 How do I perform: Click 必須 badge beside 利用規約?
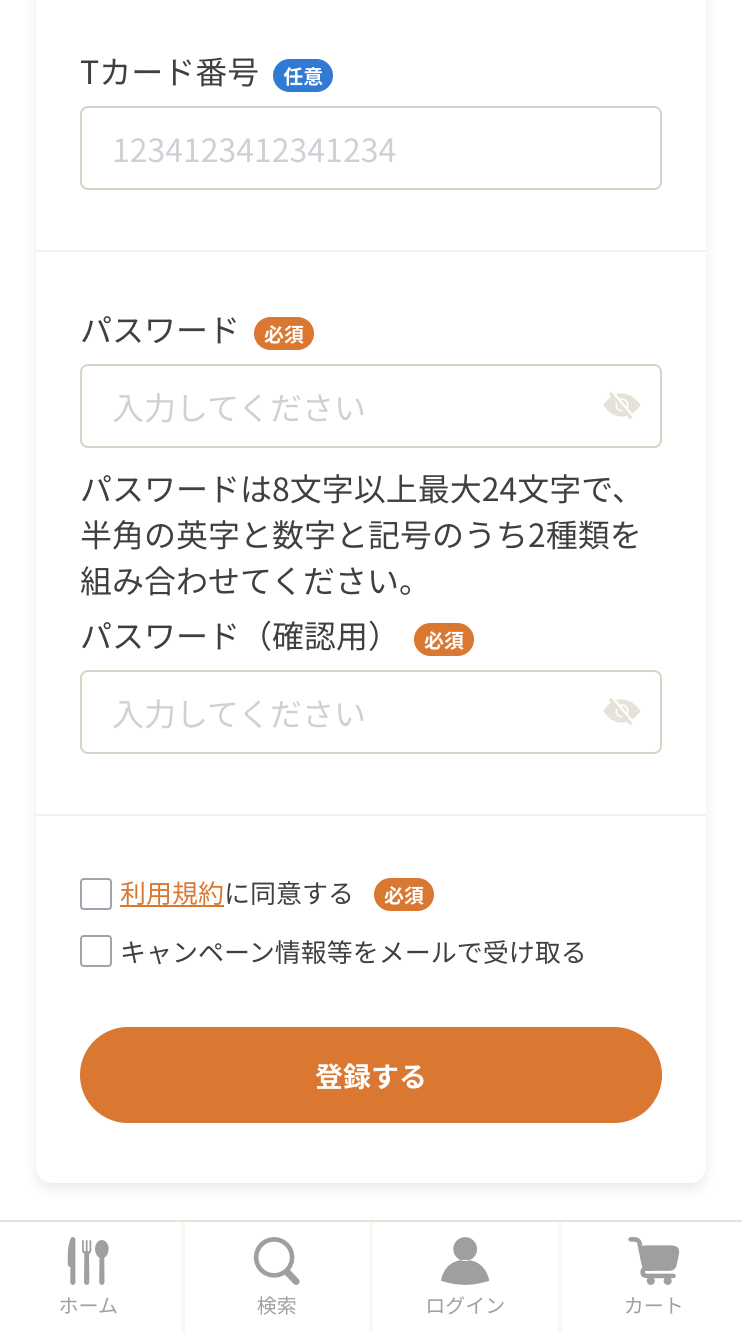404,895
